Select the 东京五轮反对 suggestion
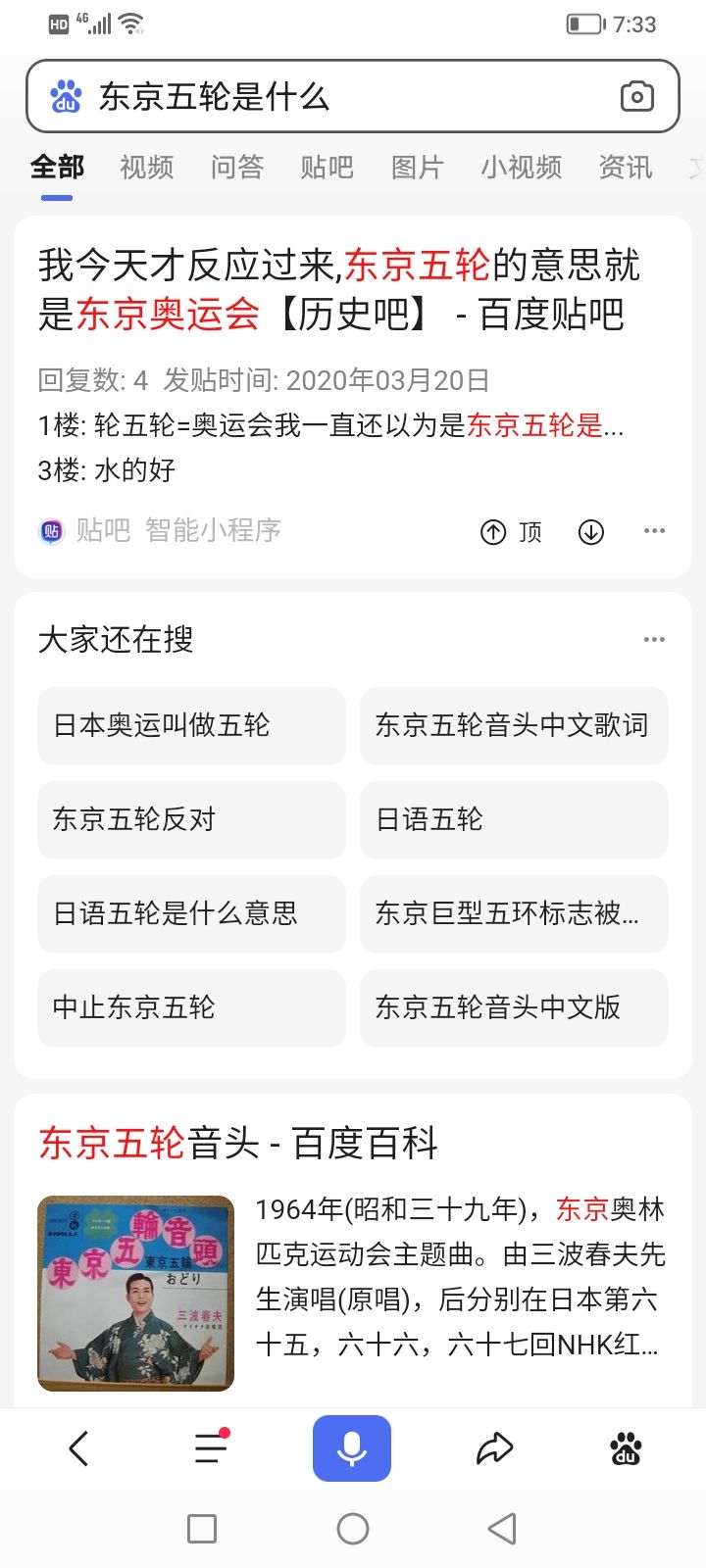 click(x=191, y=819)
